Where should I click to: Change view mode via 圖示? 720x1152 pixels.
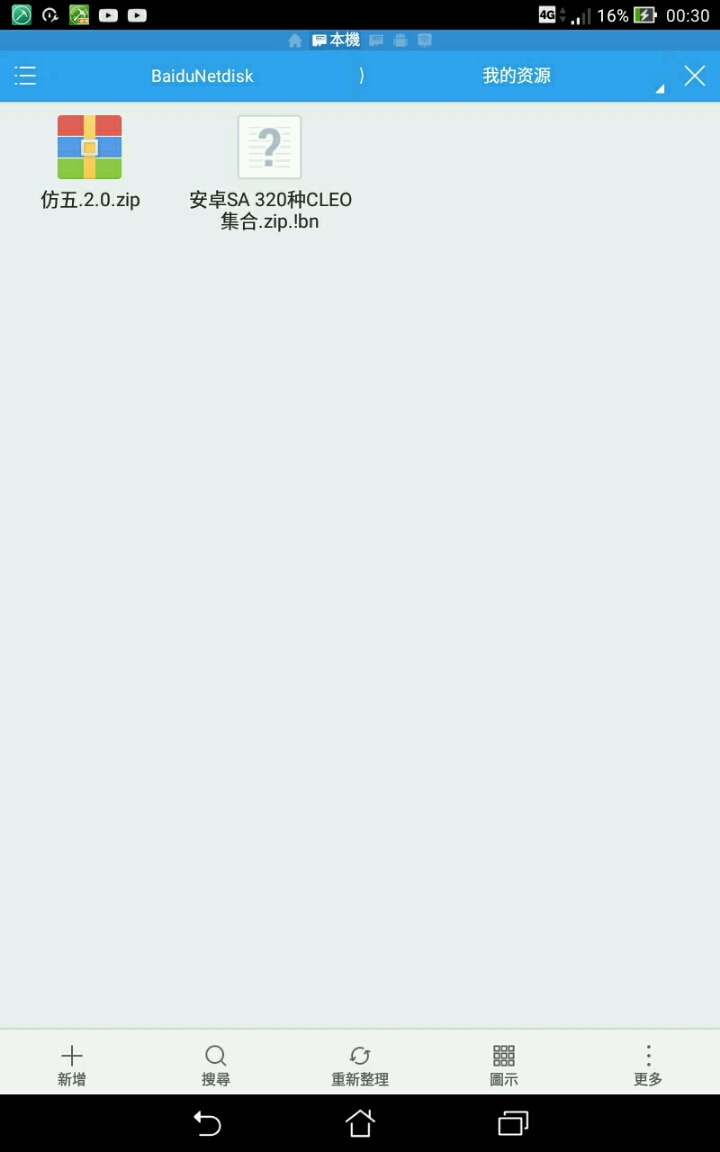tap(504, 1065)
